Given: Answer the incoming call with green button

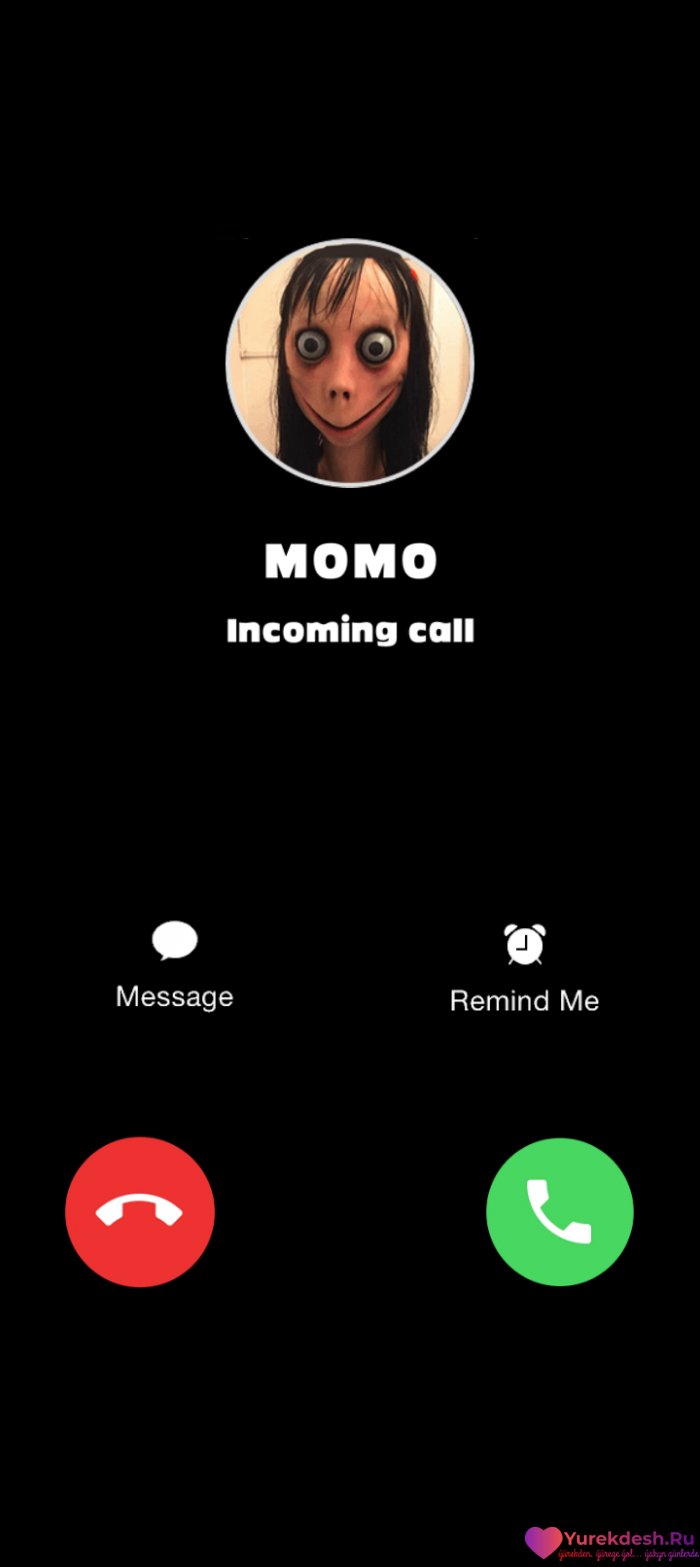Looking at the screenshot, I should [x=560, y=1211].
